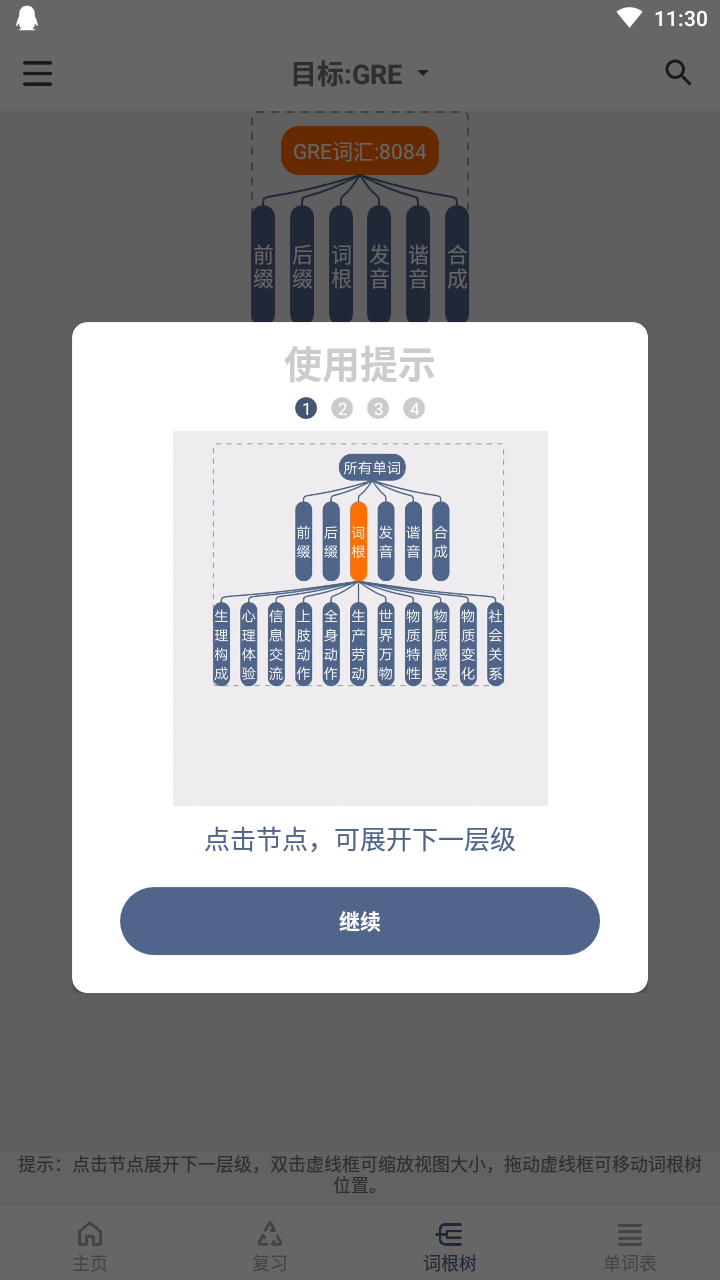The height and width of the screenshot is (1280, 720).
Task: Open the GRE target dropdown arrow
Action: pyautogui.click(x=422, y=73)
